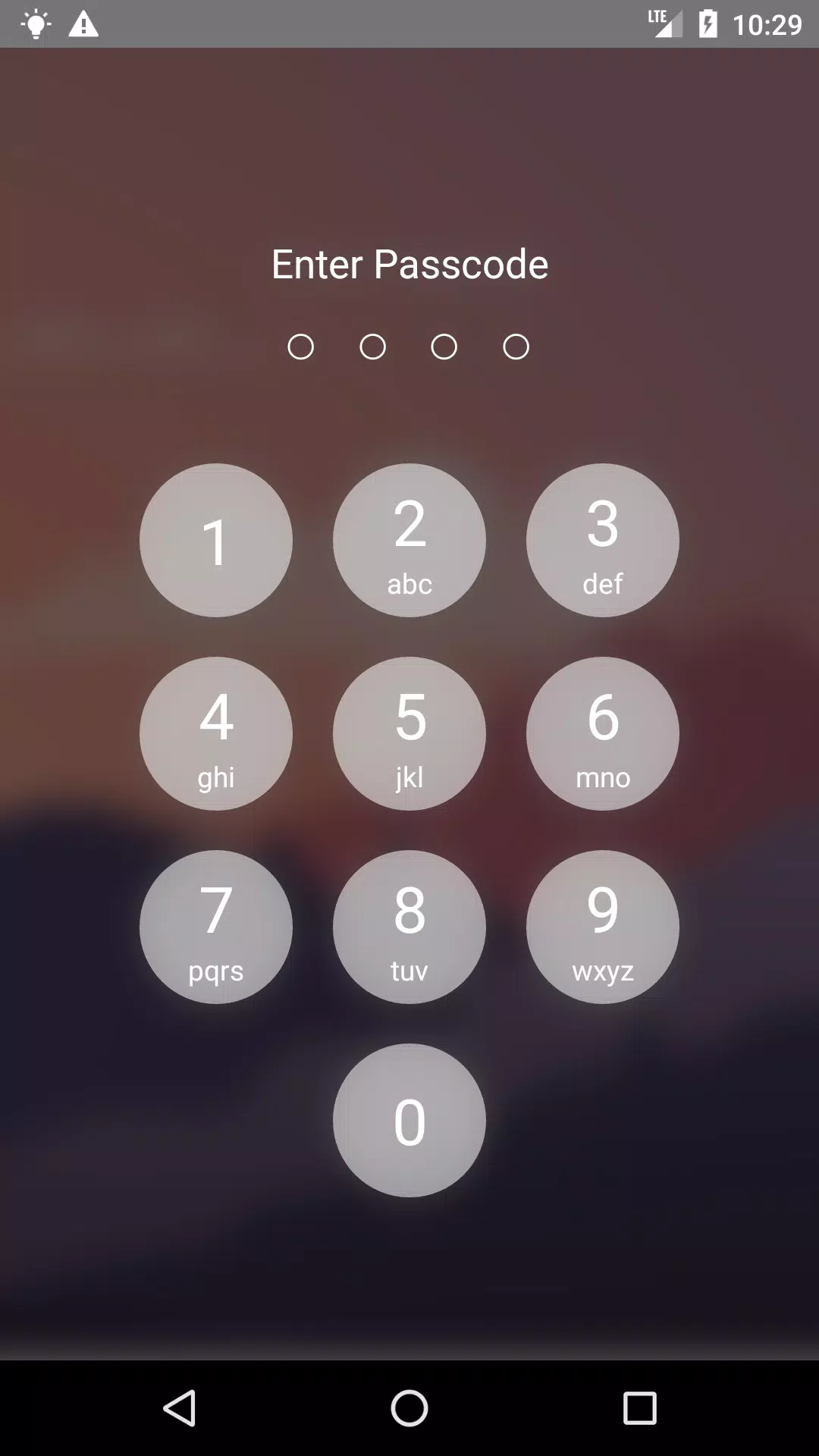Enter digit 6 mno
The width and height of the screenshot is (819, 1456).
[603, 733]
